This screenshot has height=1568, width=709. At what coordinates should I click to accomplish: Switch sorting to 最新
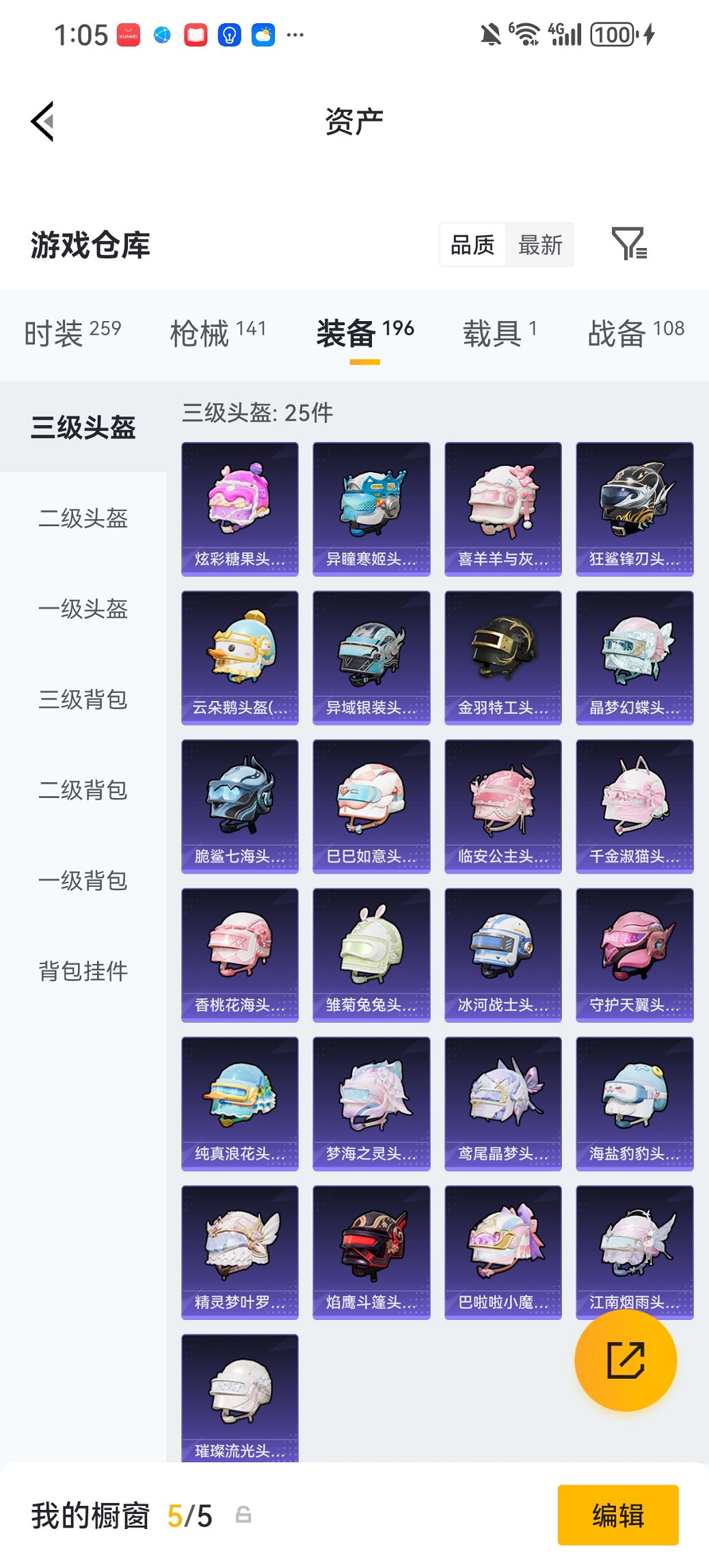(540, 245)
